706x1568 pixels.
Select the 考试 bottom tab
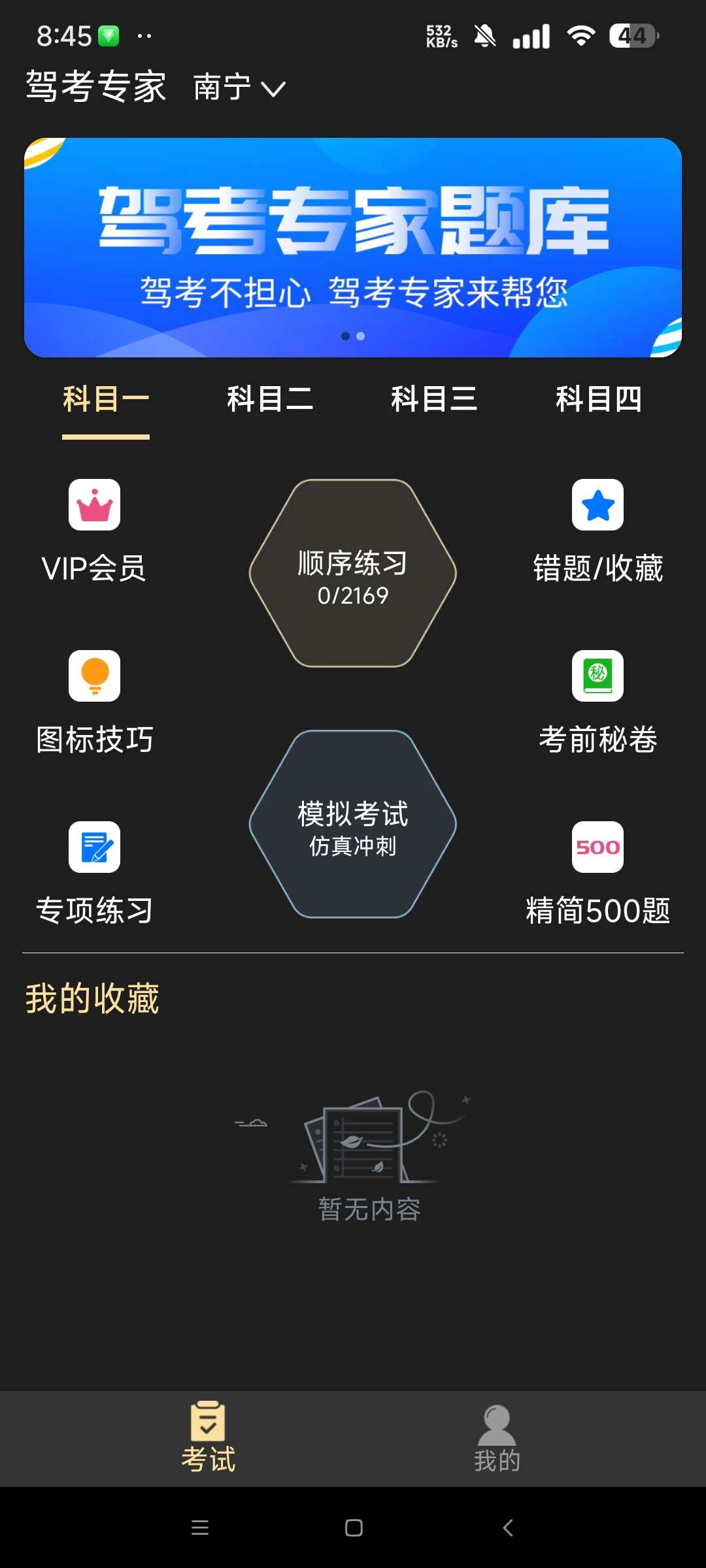(208, 1437)
